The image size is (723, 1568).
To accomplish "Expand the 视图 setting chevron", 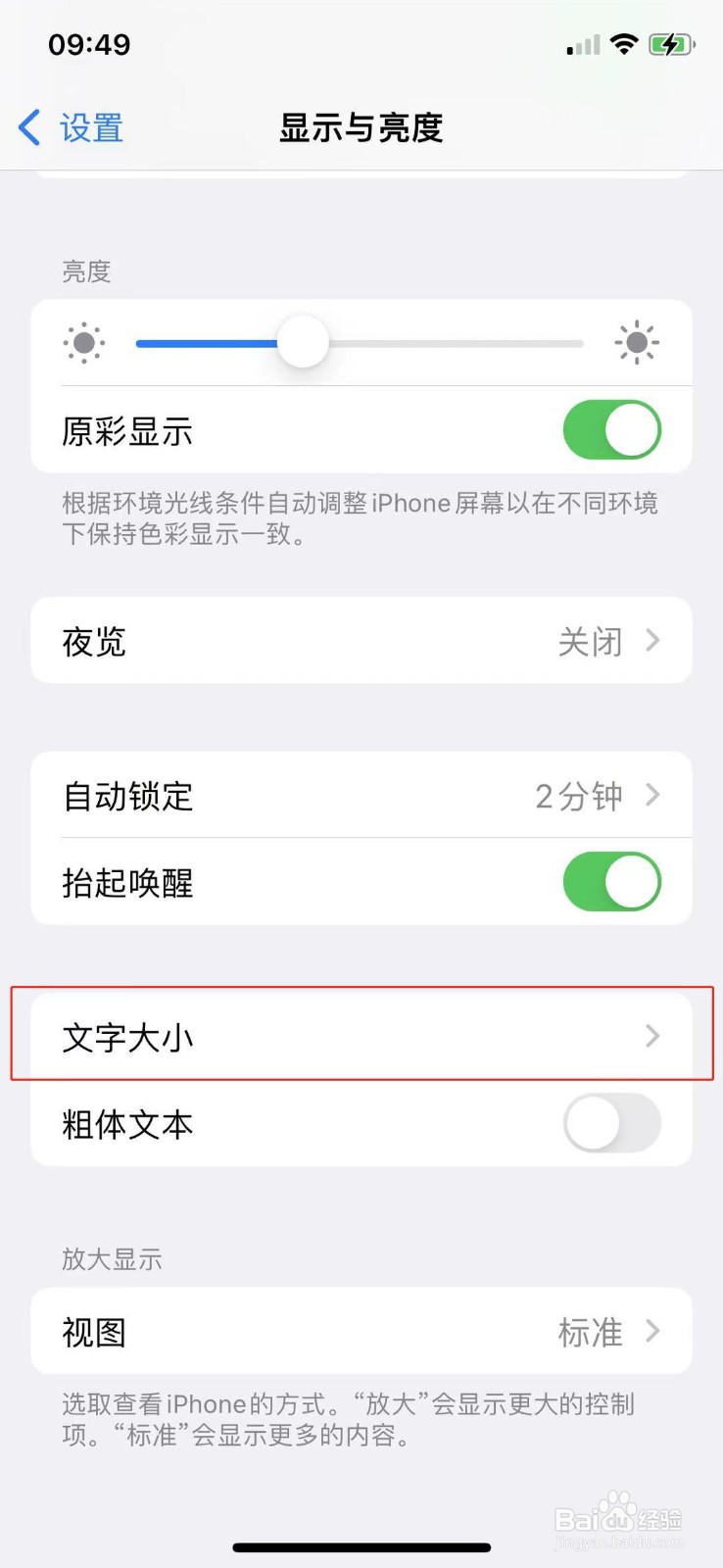I will pos(652,1331).
